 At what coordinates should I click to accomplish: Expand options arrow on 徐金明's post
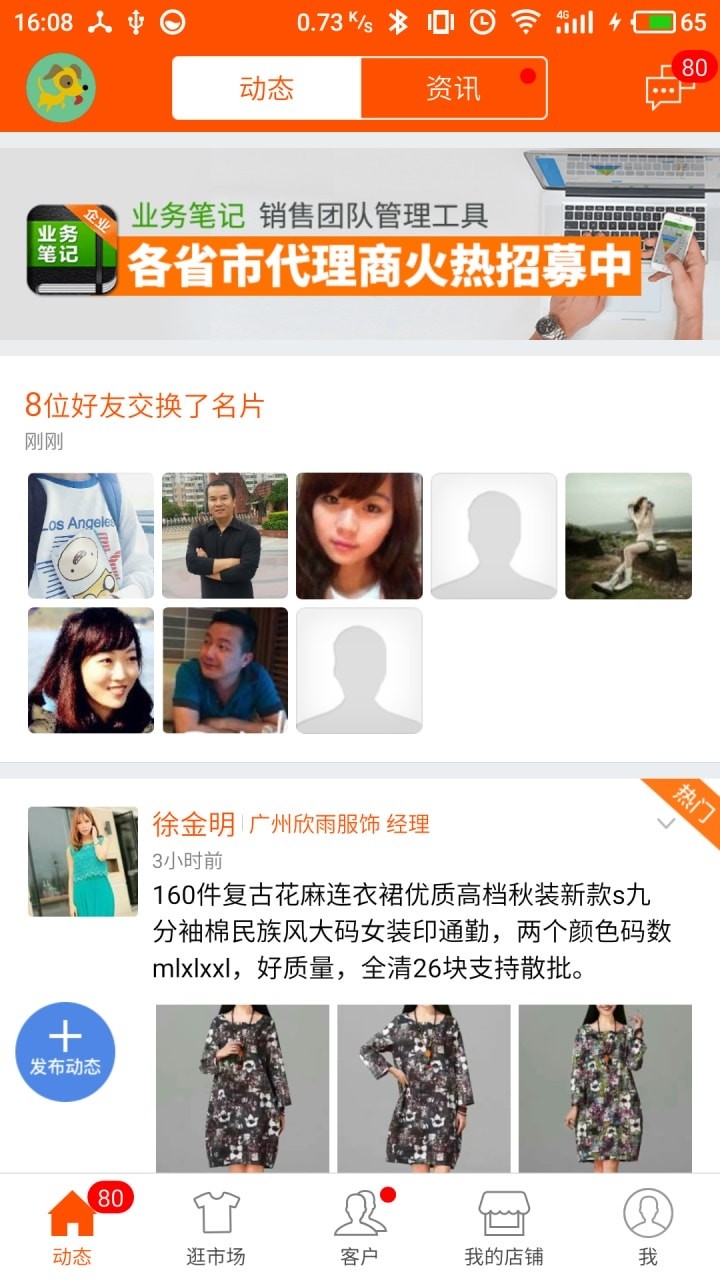[x=666, y=823]
